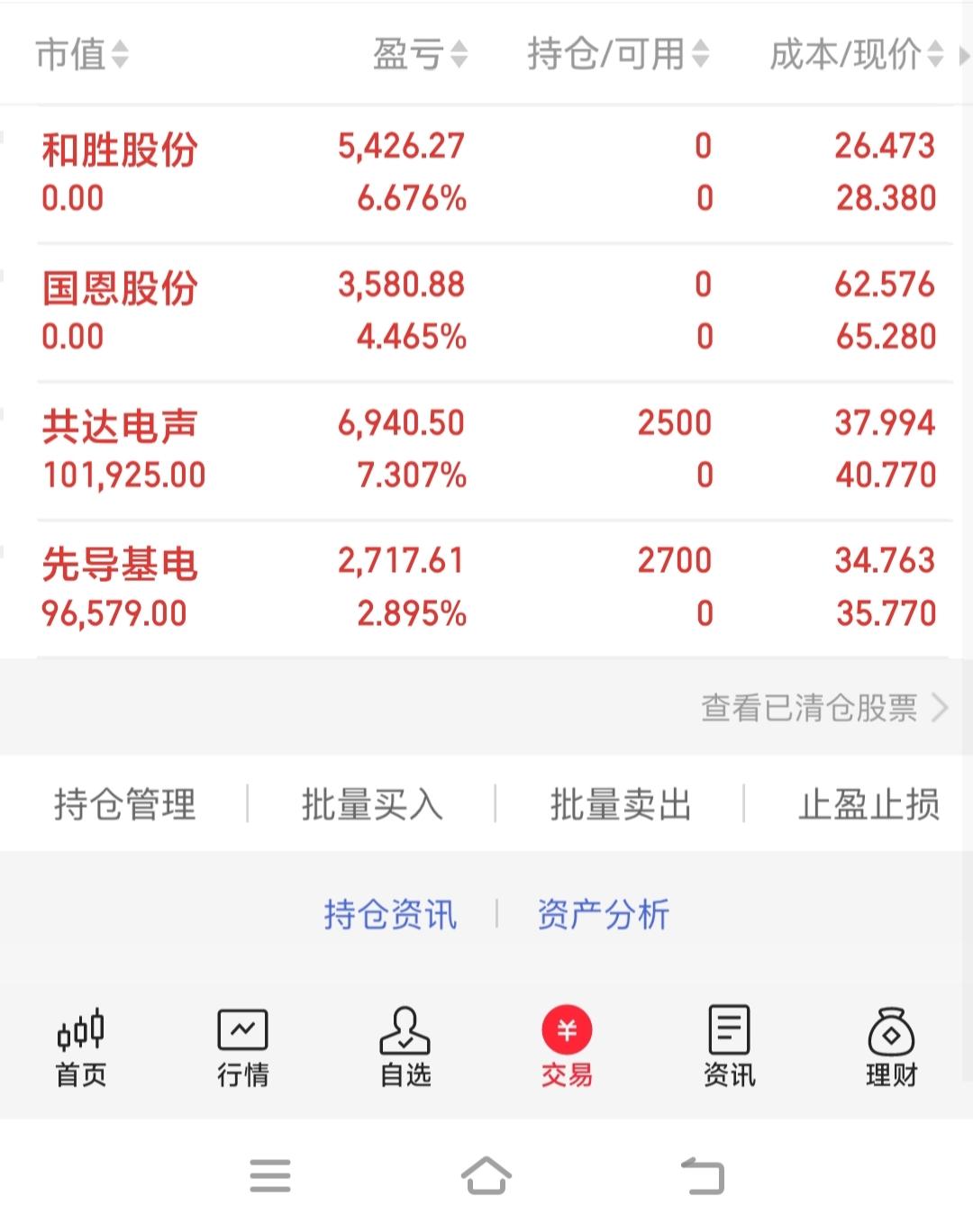The height and width of the screenshot is (1232, 973).
Task: Open the 资产分析 link
Action: 603,914
